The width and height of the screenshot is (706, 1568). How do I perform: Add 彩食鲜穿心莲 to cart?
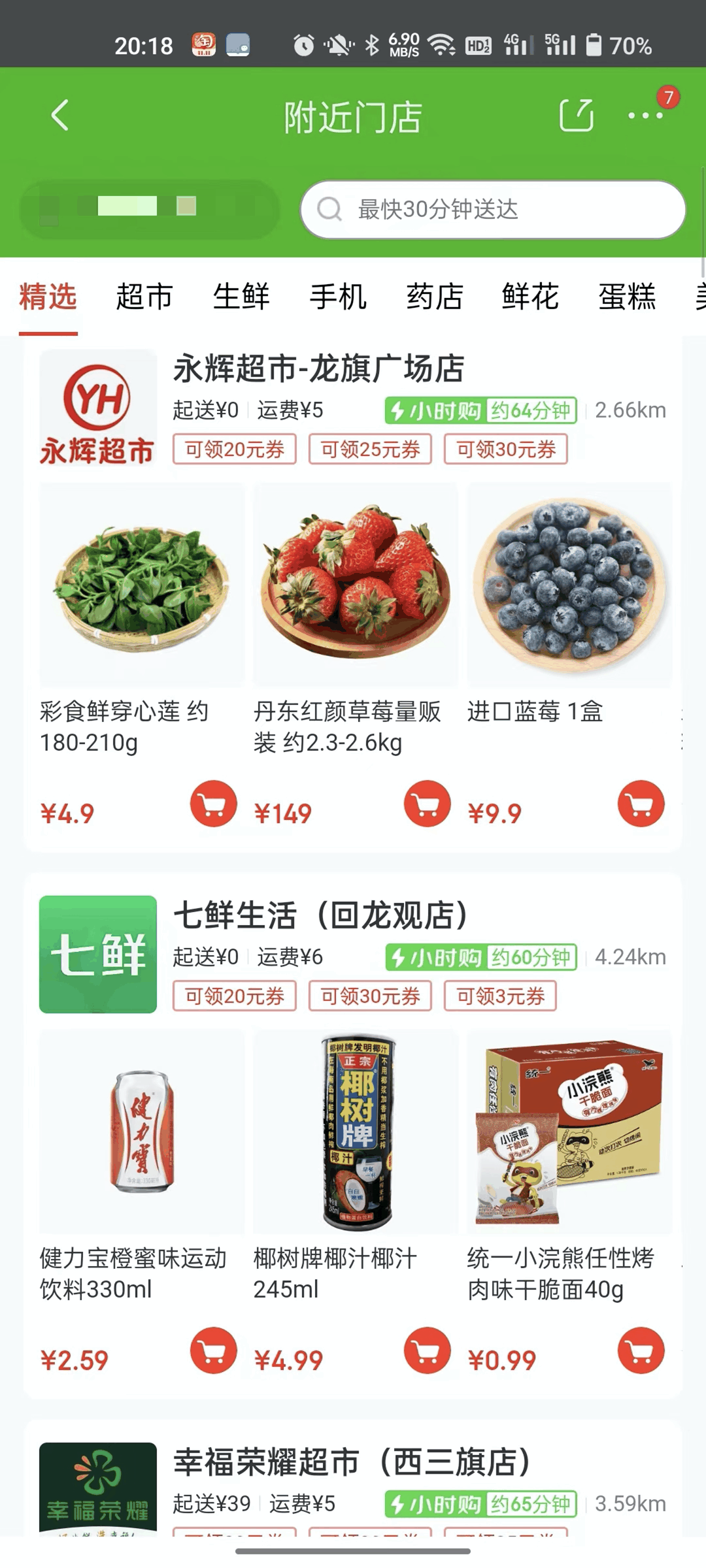(214, 804)
